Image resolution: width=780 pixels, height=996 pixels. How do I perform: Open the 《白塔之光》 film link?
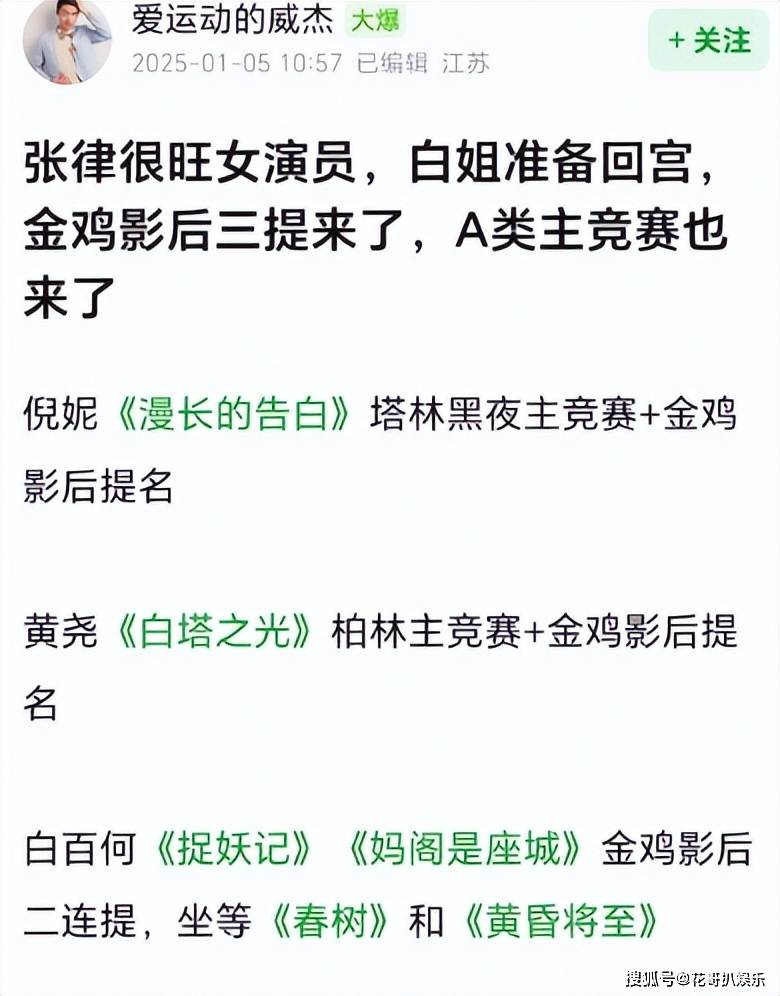pyautogui.click(x=214, y=633)
